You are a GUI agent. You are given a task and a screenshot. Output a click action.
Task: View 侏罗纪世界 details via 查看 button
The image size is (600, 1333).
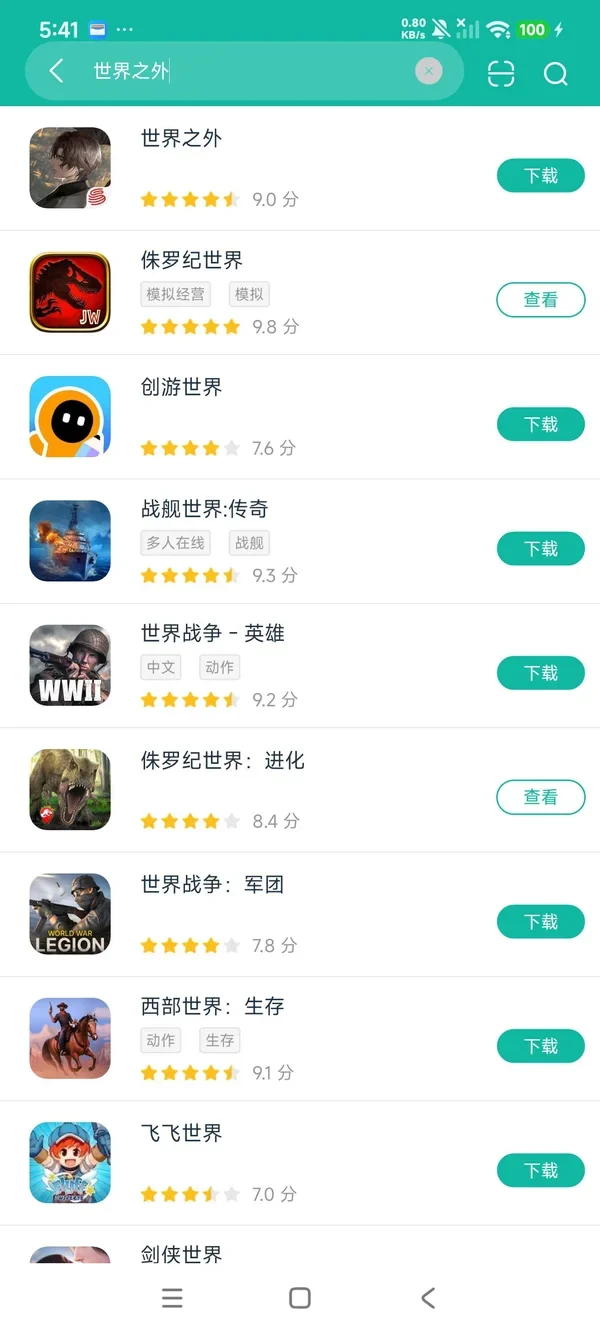(x=541, y=299)
